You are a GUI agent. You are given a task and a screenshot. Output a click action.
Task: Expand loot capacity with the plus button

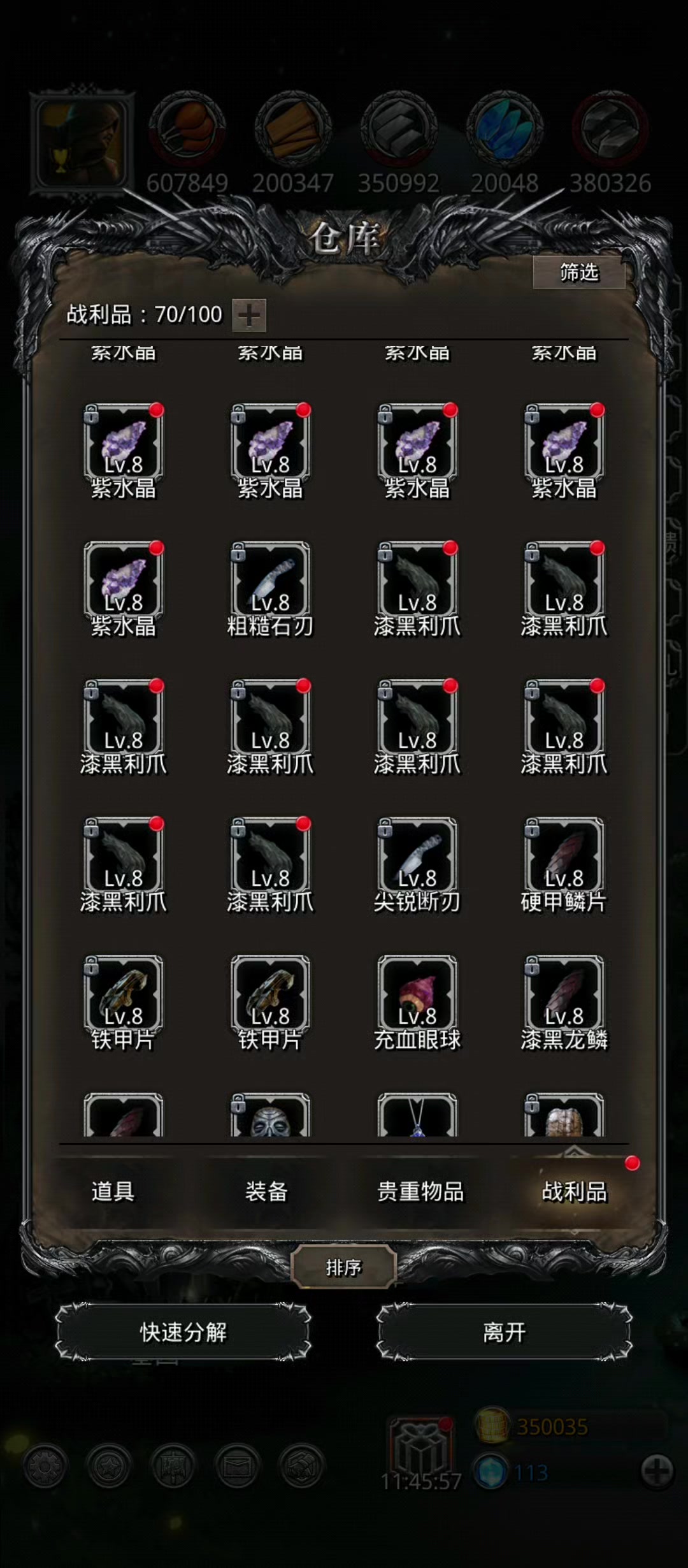click(x=249, y=316)
